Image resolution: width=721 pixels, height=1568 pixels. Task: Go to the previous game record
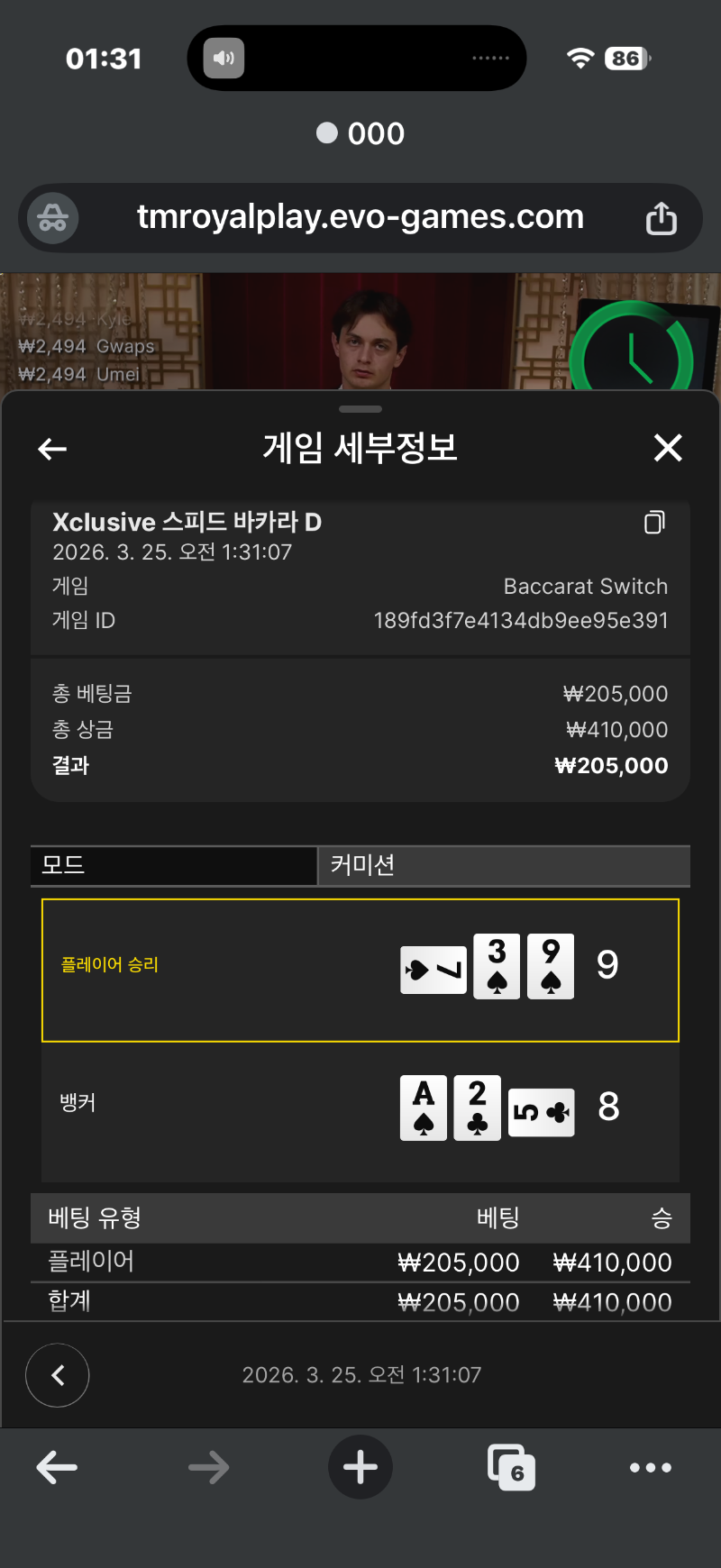(58, 1375)
